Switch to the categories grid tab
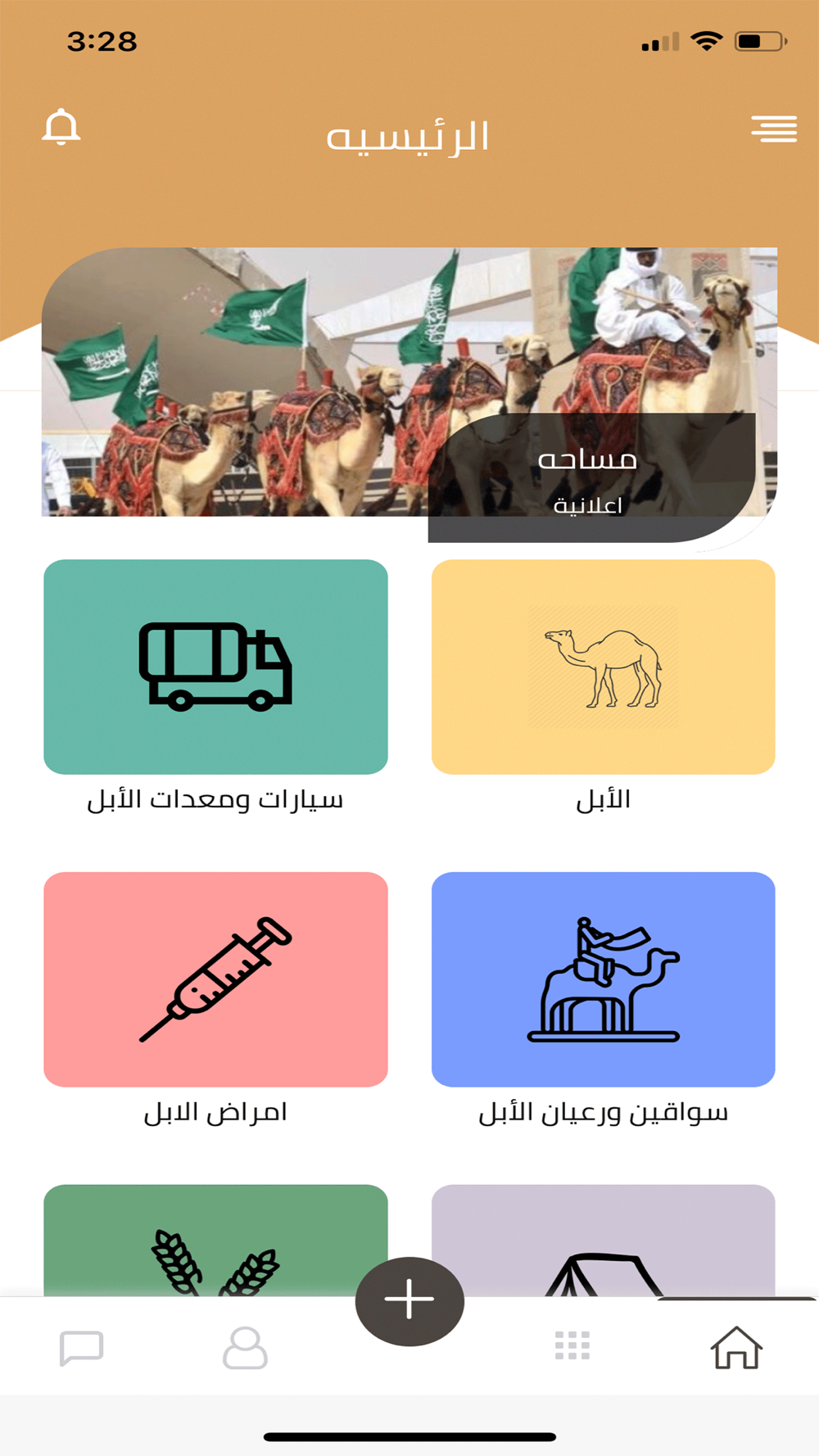The height and width of the screenshot is (1456, 819). pyautogui.click(x=572, y=1345)
